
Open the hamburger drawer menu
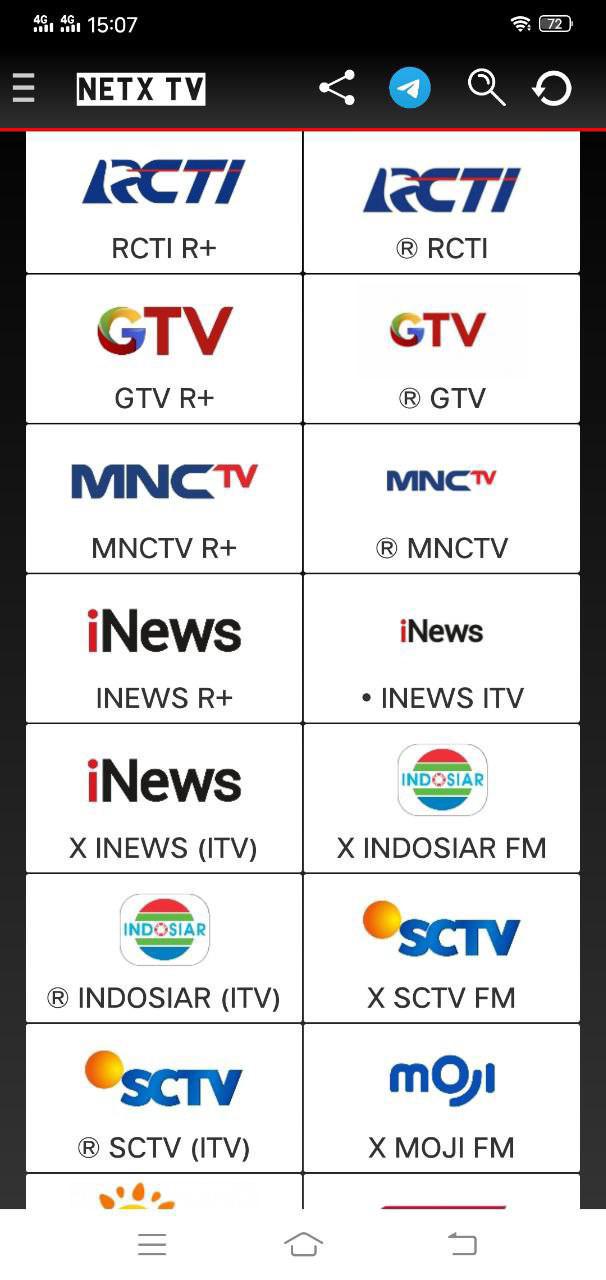(24, 88)
